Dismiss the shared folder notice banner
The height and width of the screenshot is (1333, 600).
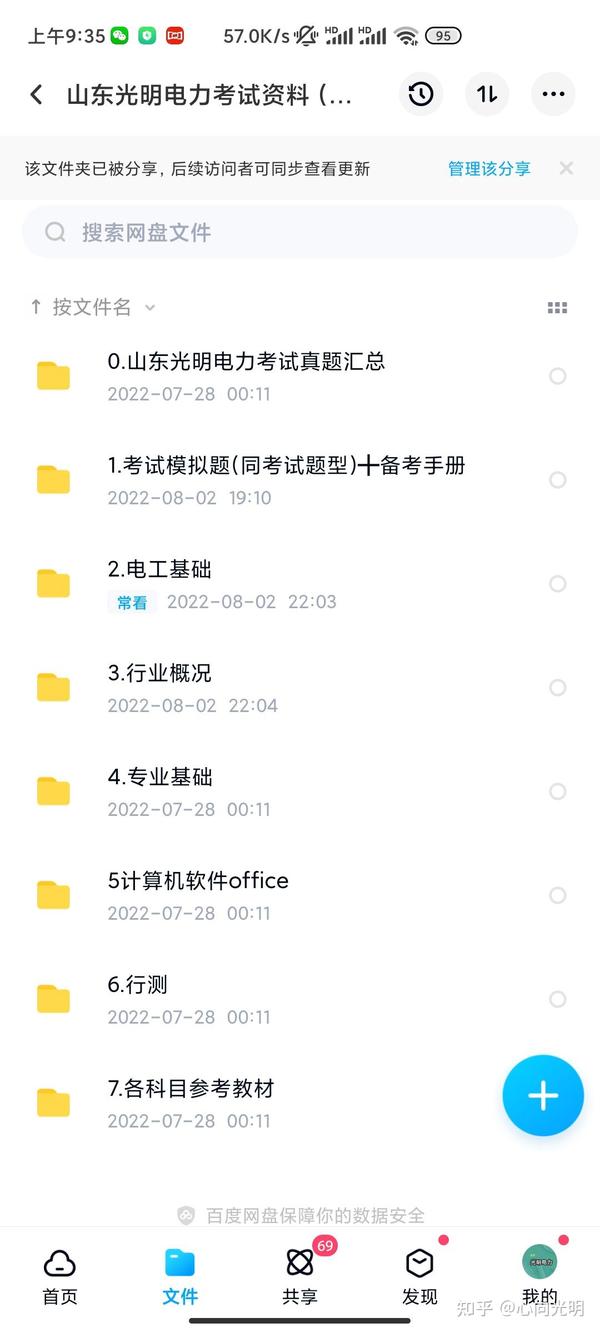tap(566, 168)
